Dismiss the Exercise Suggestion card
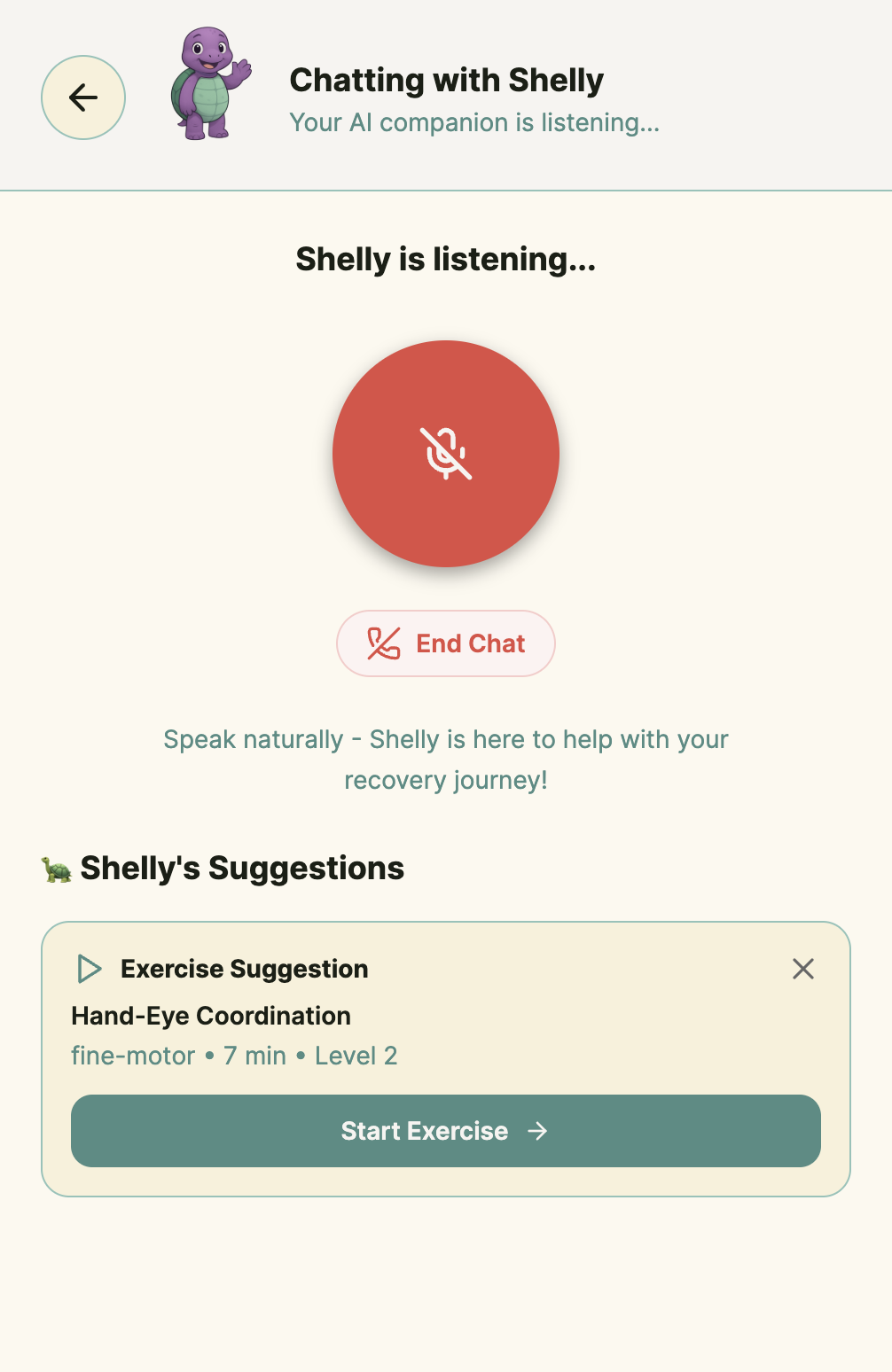 803,969
